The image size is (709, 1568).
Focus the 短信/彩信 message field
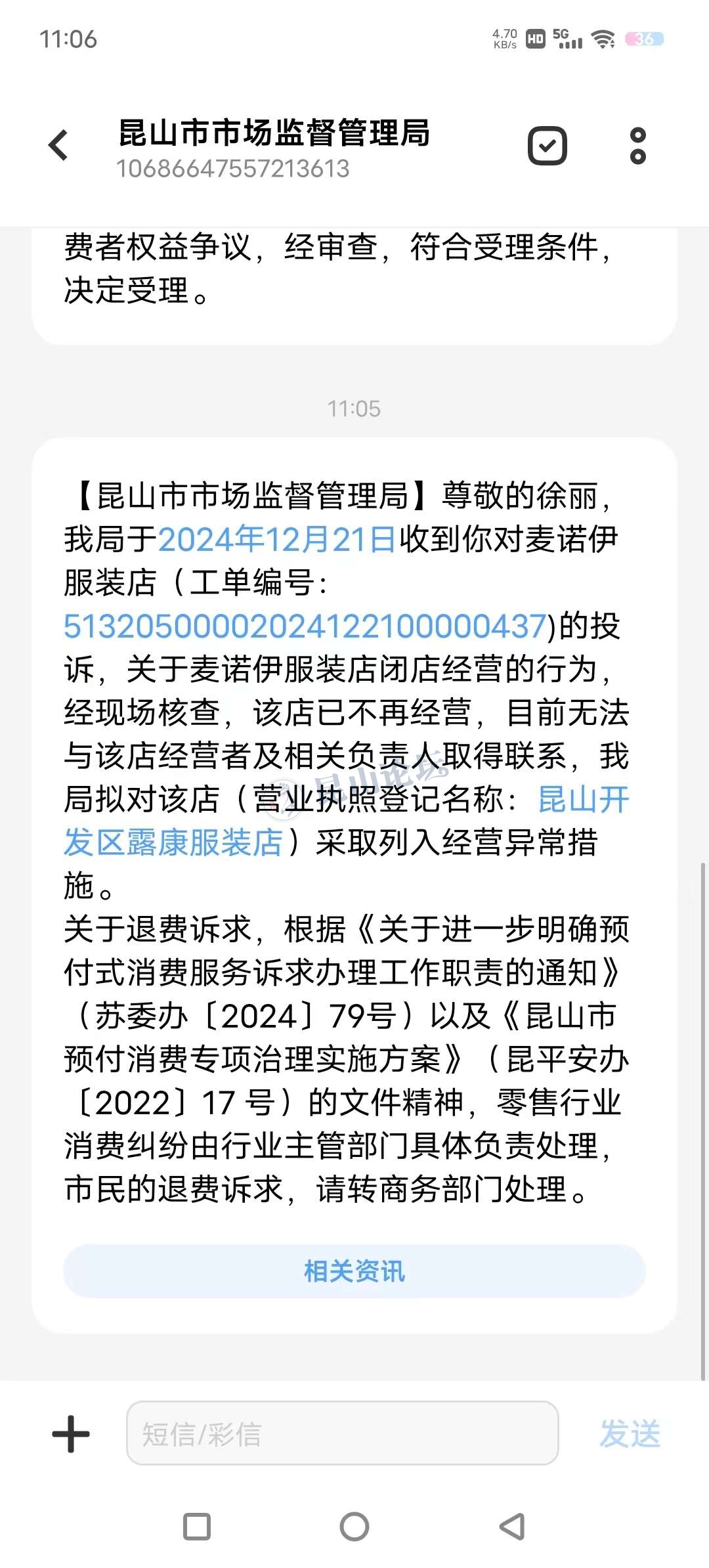pos(342,1434)
